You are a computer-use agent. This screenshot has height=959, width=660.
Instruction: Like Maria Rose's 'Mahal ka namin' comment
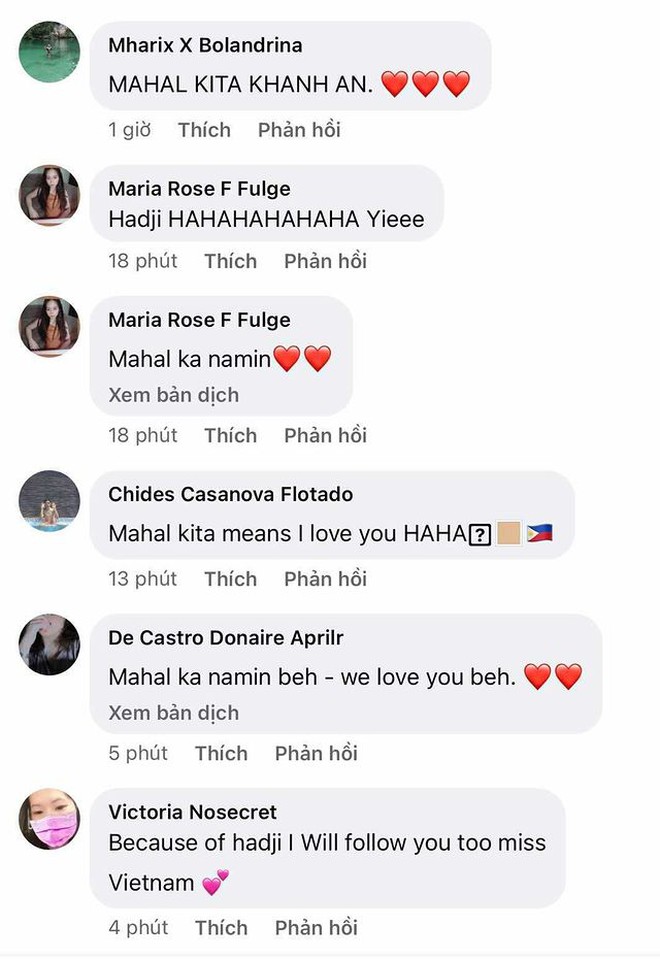click(230, 435)
